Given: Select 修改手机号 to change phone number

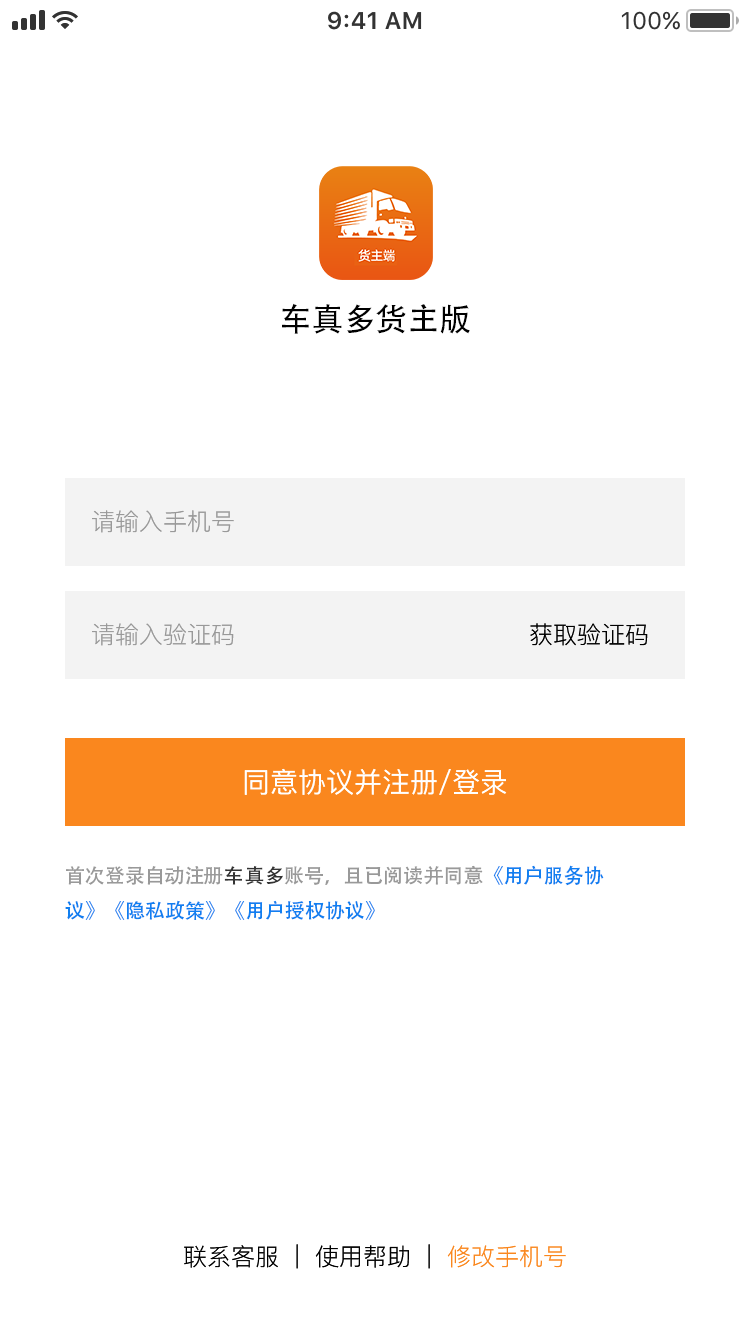Looking at the screenshot, I should click(x=507, y=1257).
